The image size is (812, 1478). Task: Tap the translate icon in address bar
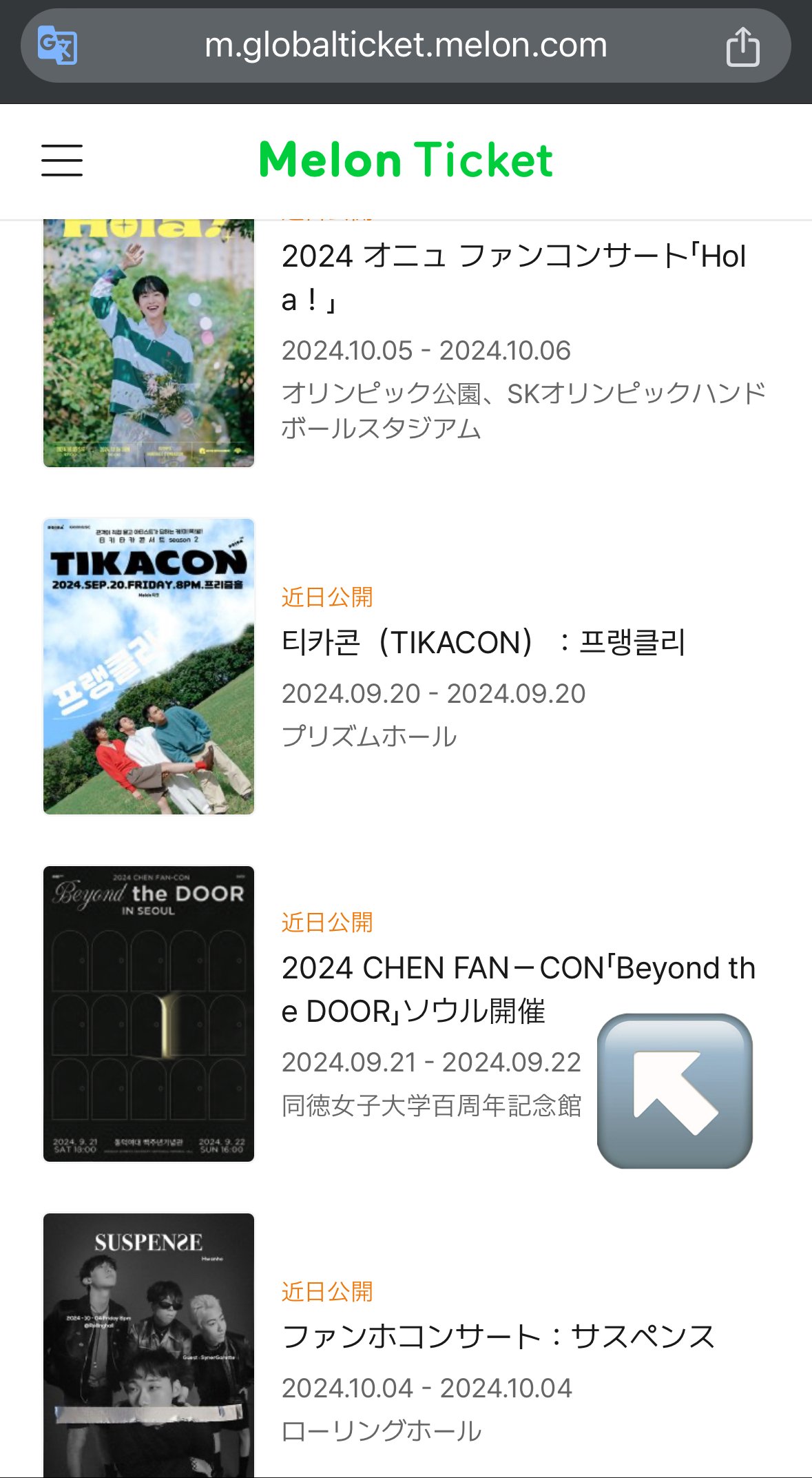click(57, 45)
